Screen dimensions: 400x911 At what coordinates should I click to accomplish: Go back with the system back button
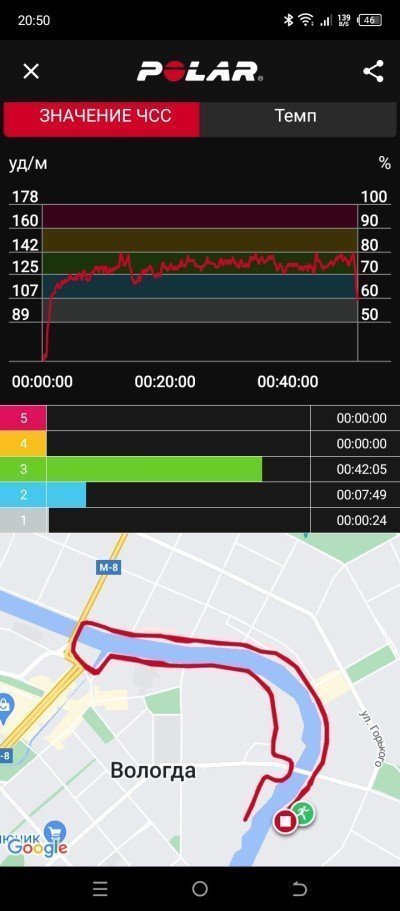299,888
